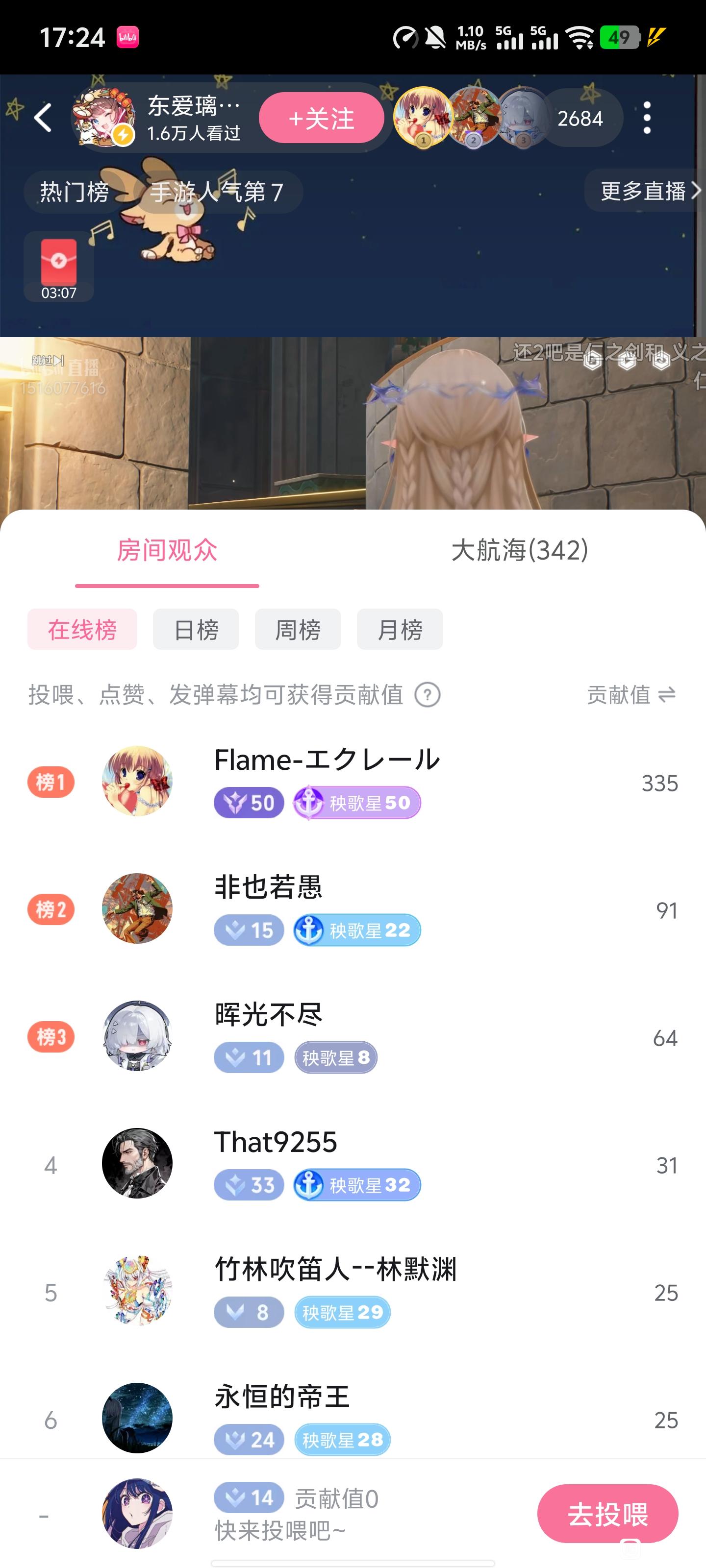Show the 周榜 weekly ranking
The width and height of the screenshot is (706, 1568).
pos(297,629)
